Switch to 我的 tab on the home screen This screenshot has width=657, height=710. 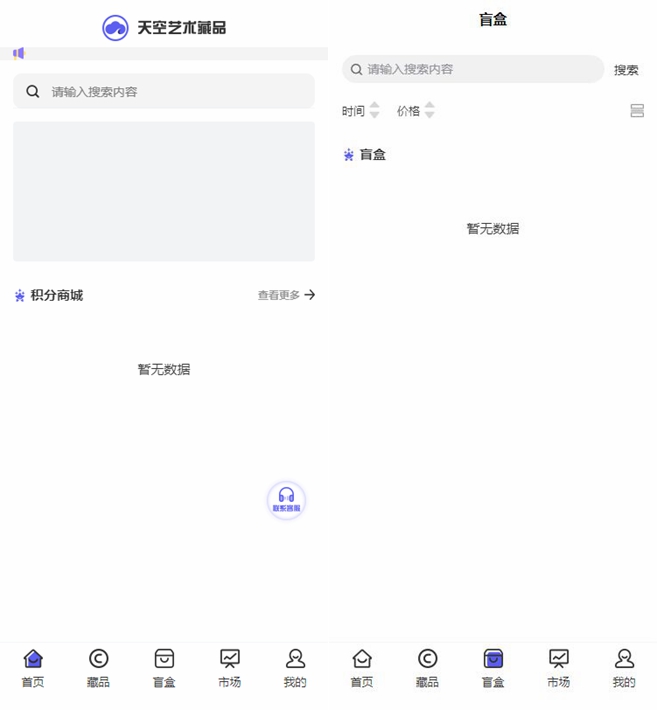tap(295, 668)
